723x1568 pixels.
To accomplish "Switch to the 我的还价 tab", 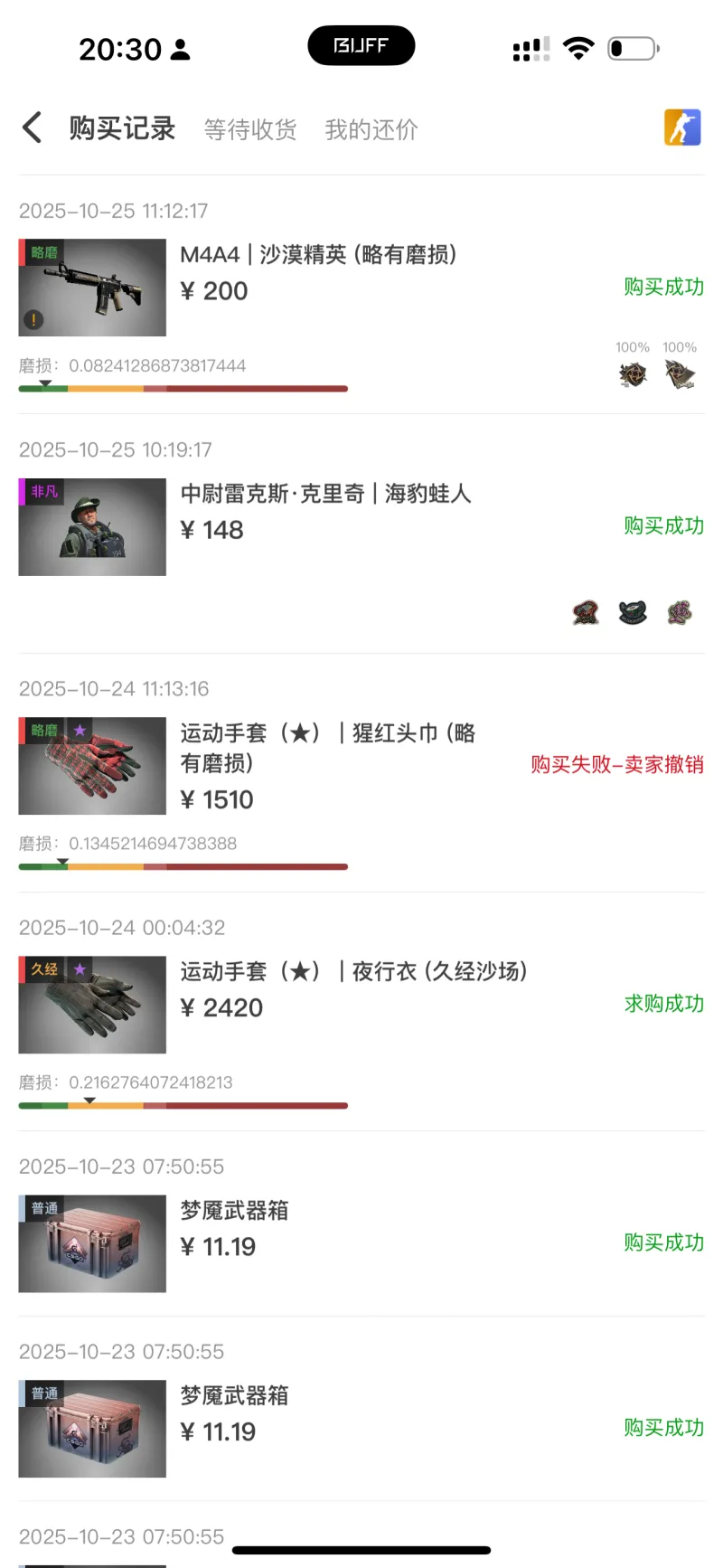I will click(x=371, y=129).
